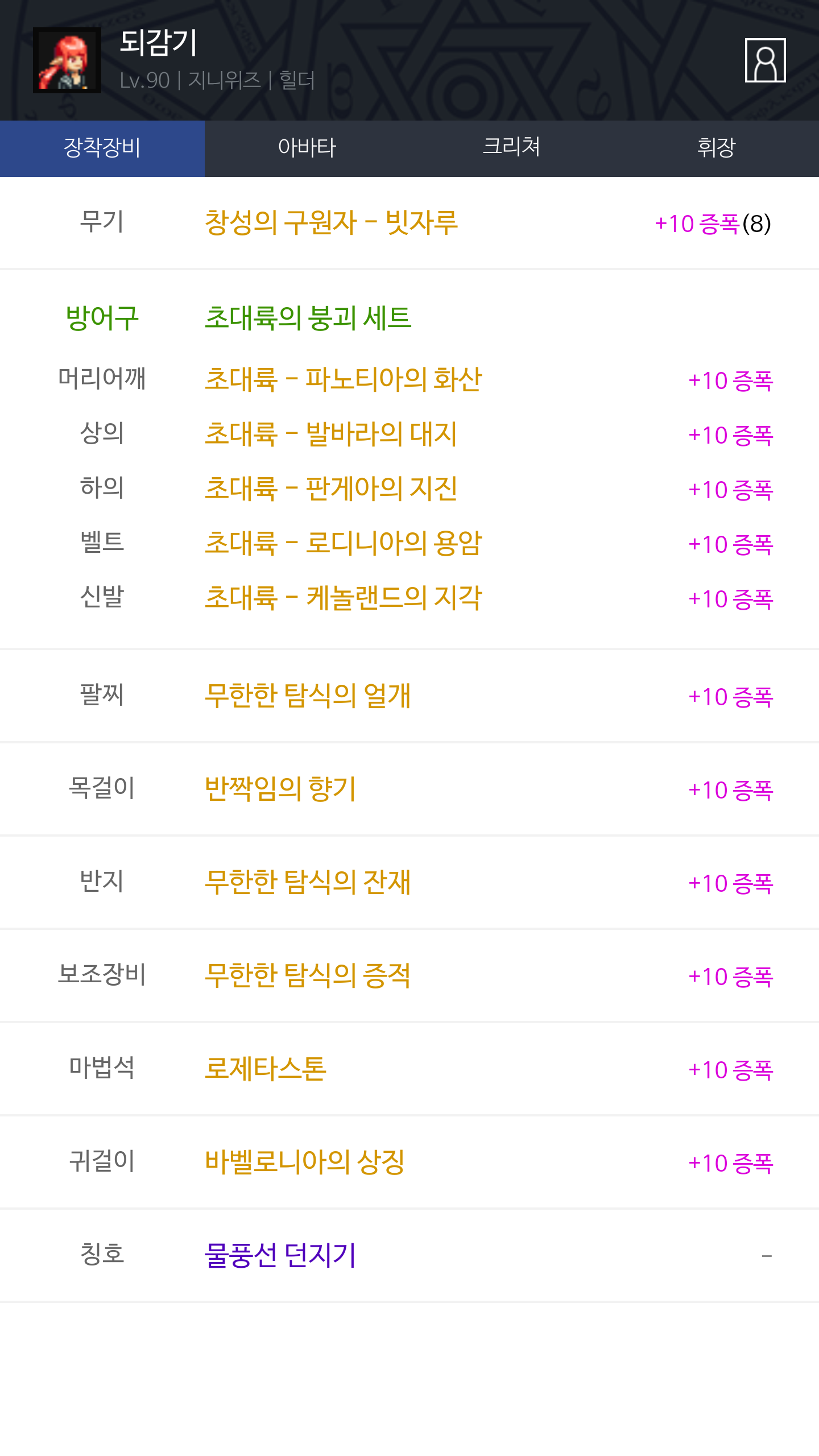Open weapon 창성의 구원자 - 빗자루
This screenshot has height=1456, width=819.
pyautogui.click(x=331, y=222)
